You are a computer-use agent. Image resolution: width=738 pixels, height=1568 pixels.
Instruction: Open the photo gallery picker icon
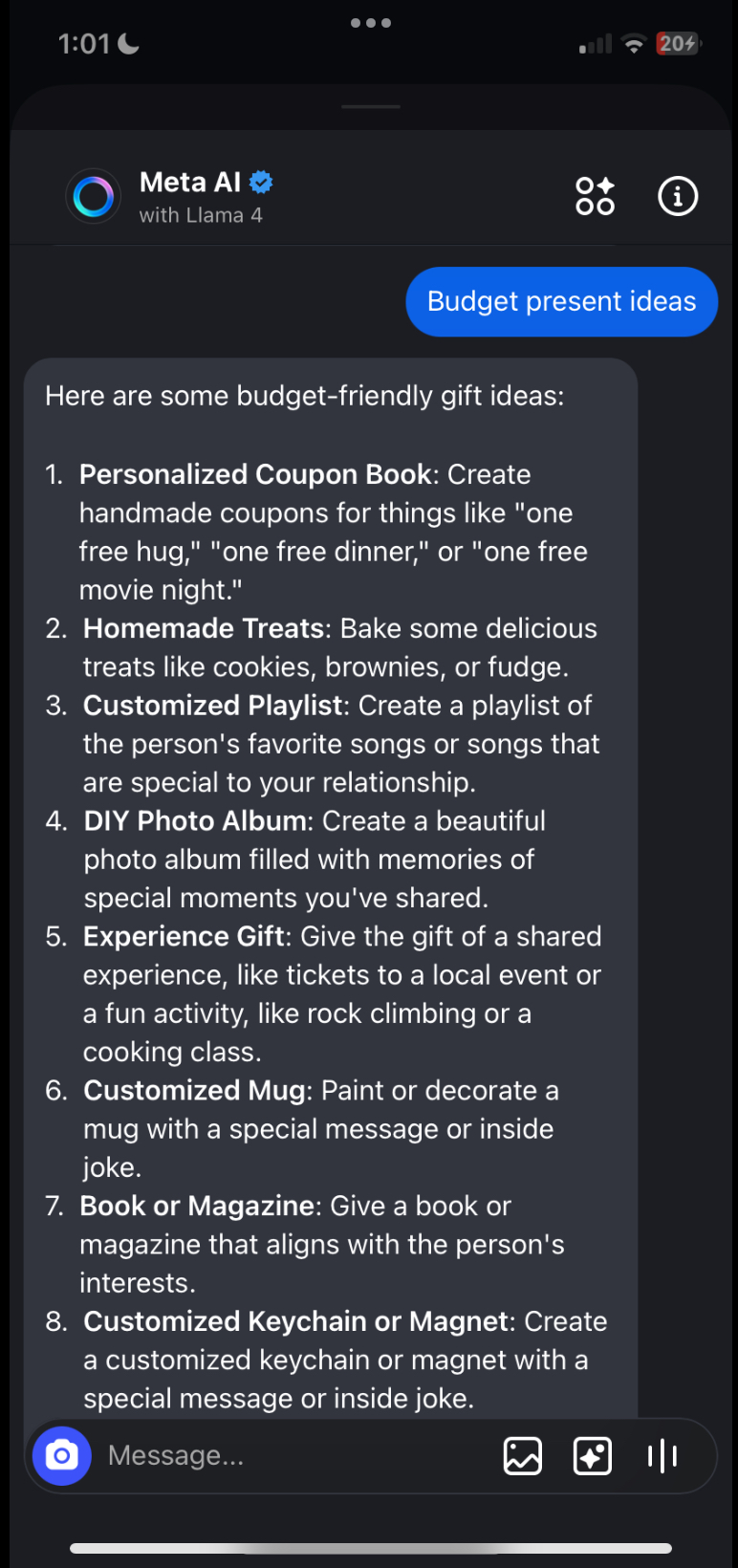click(x=523, y=1456)
